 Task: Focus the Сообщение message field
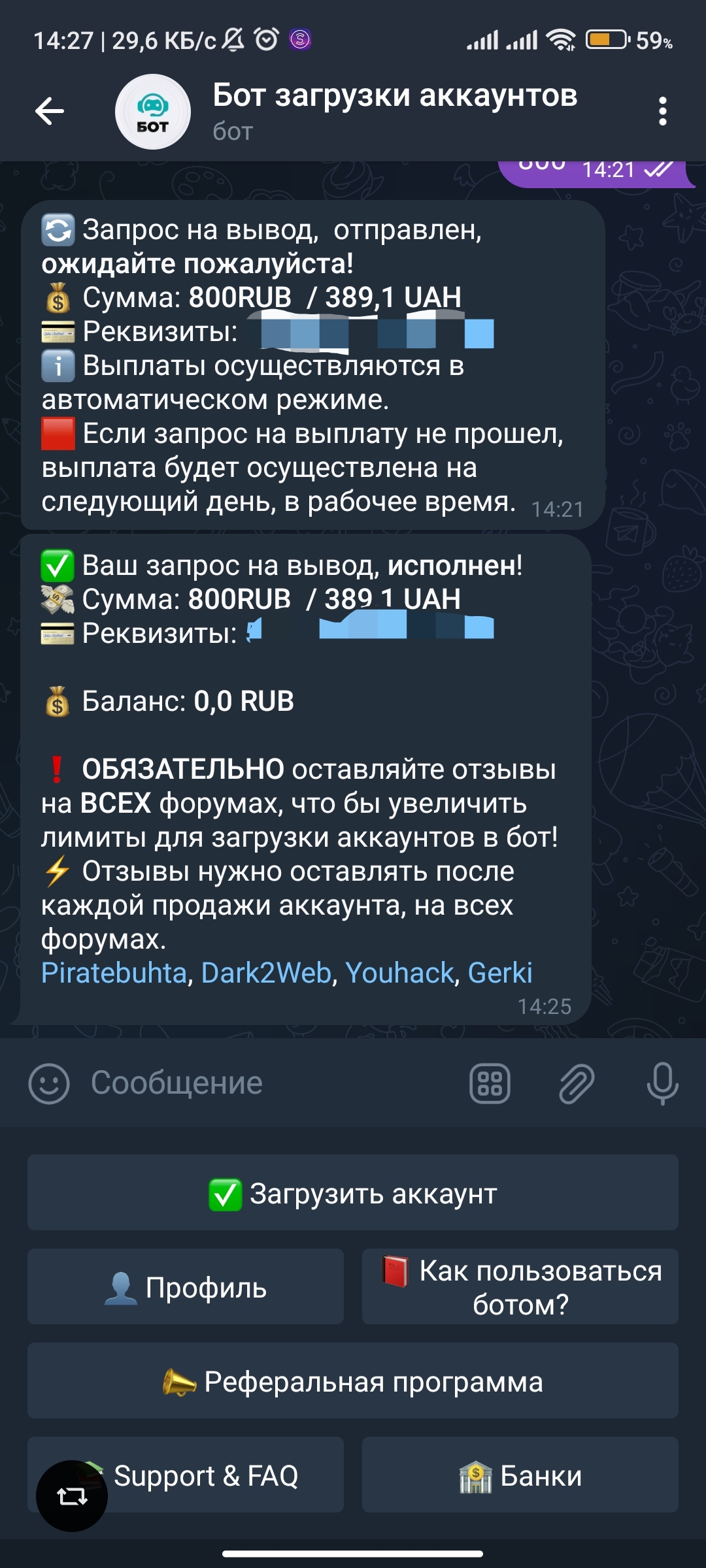click(261, 1083)
